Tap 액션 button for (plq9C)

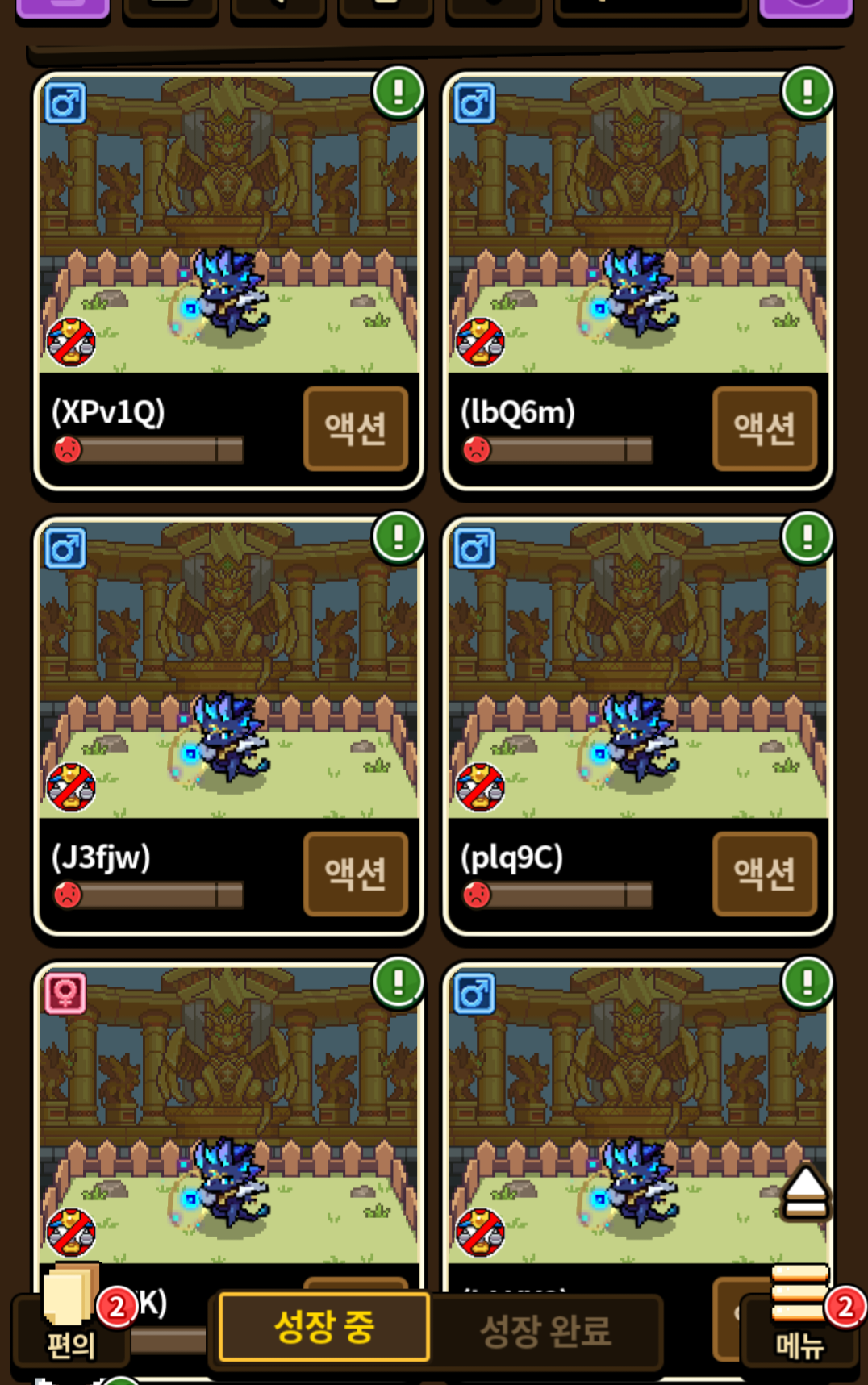click(765, 874)
